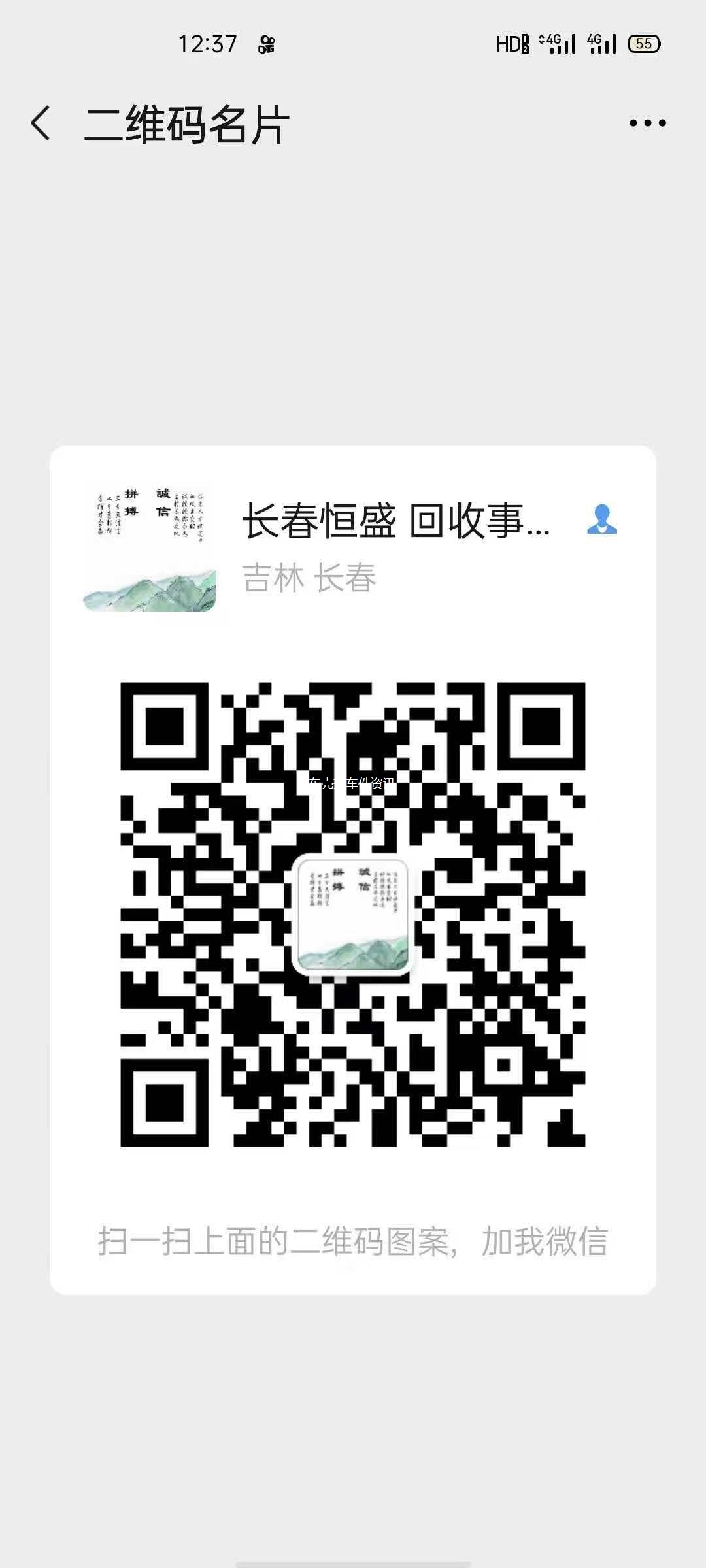
Task: Go back from the QR code card
Action: click(x=41, y=123)
